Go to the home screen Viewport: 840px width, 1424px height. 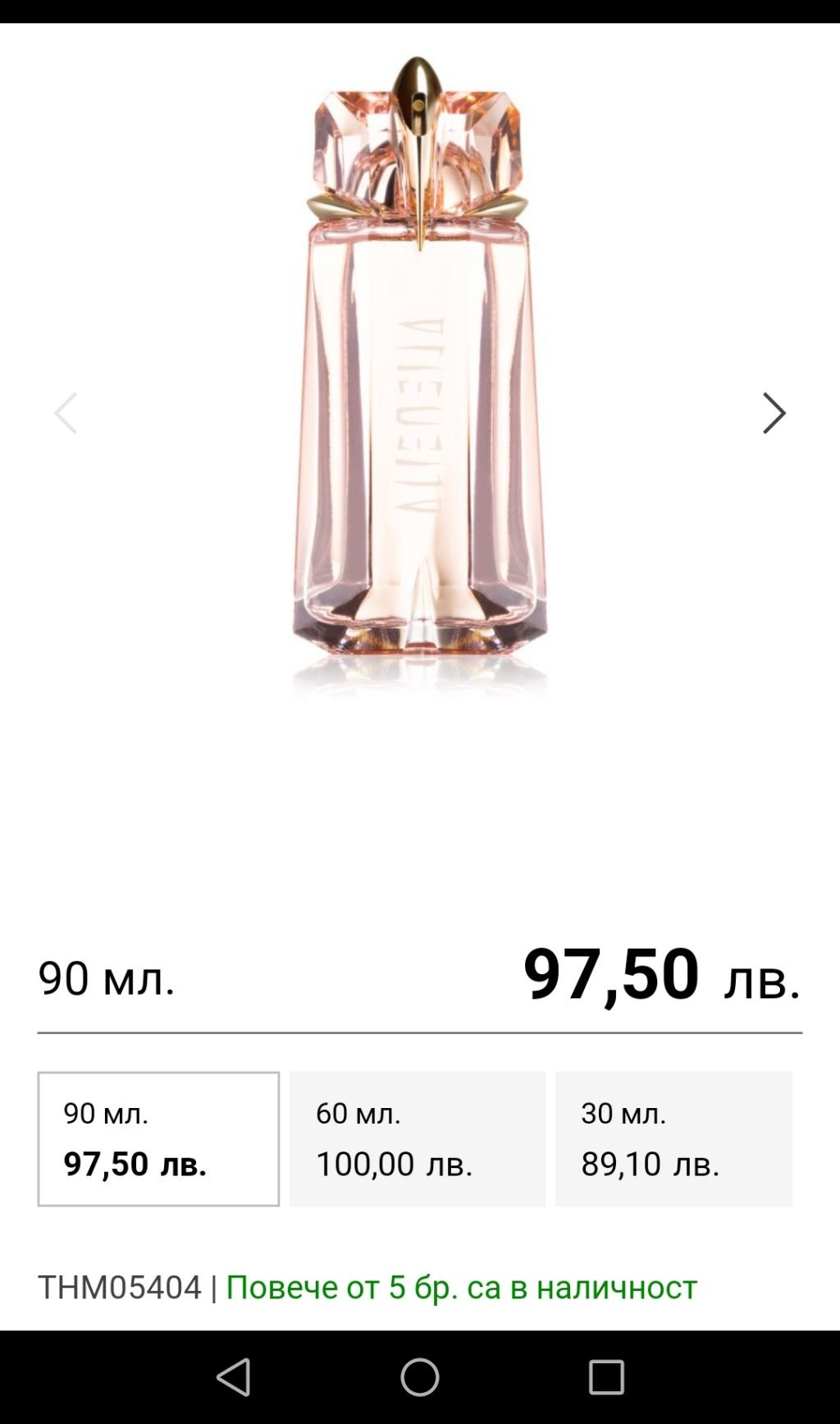[x=420, y=1376]
